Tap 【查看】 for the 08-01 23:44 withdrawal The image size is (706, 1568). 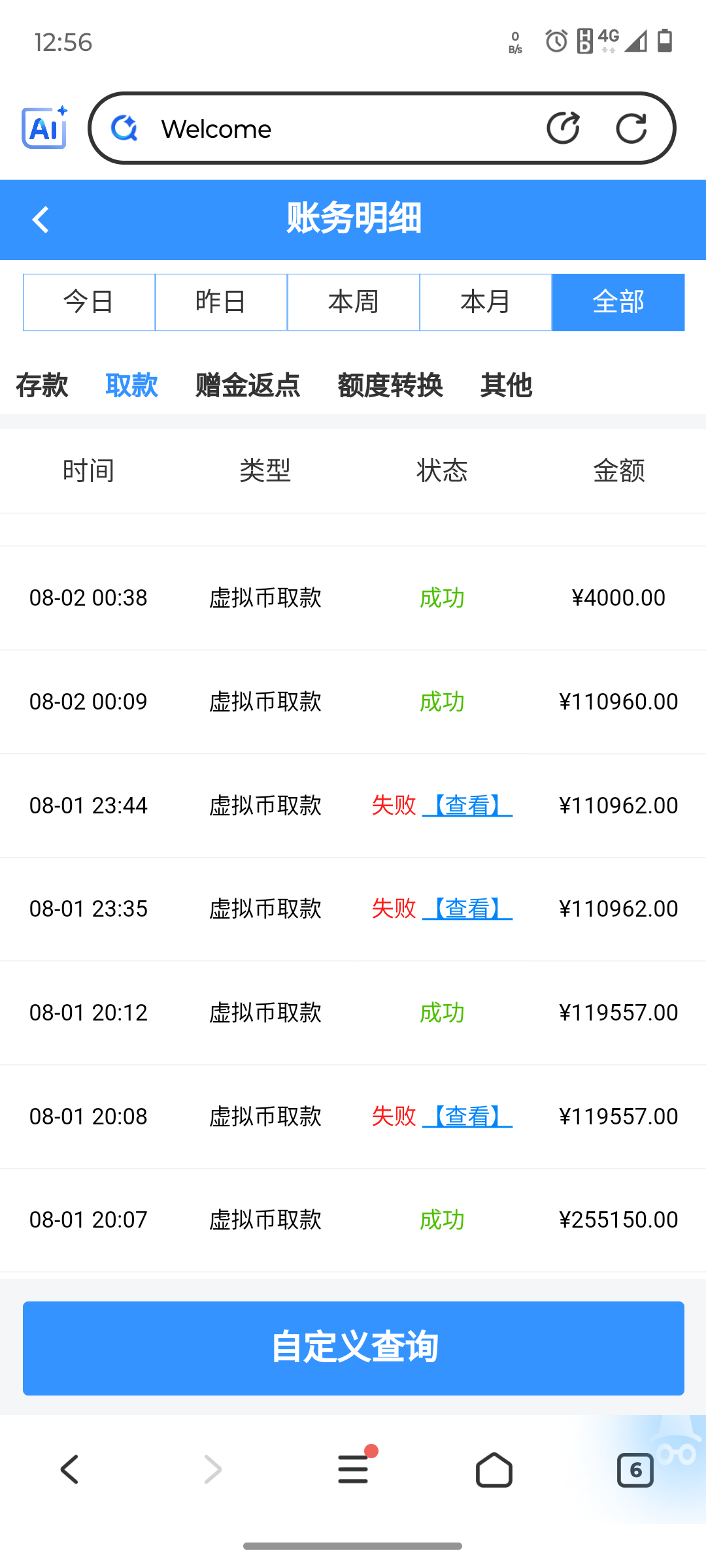click(467, 806)
